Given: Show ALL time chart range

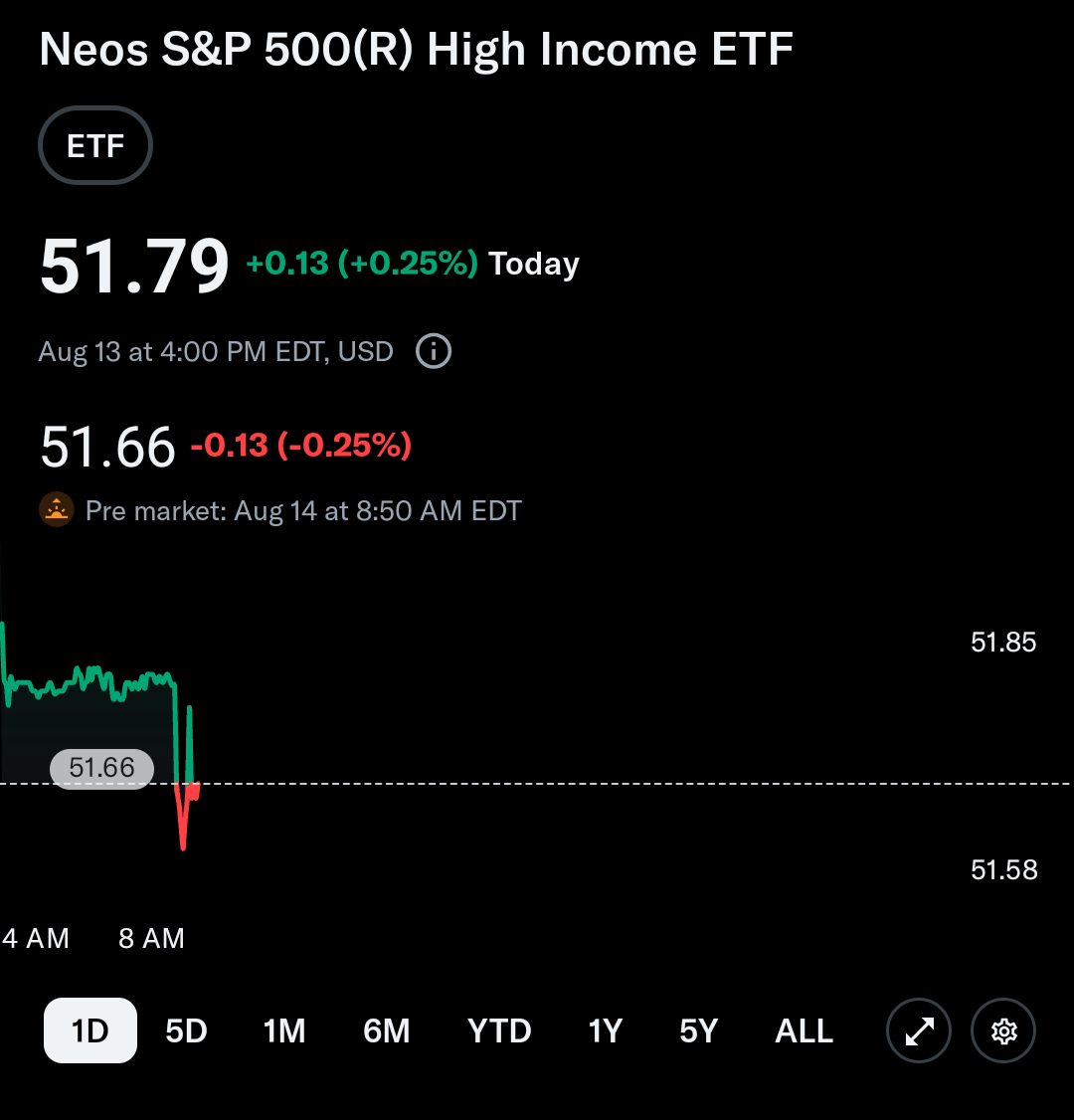Looking at the screenshot, I should (804, 1030).
